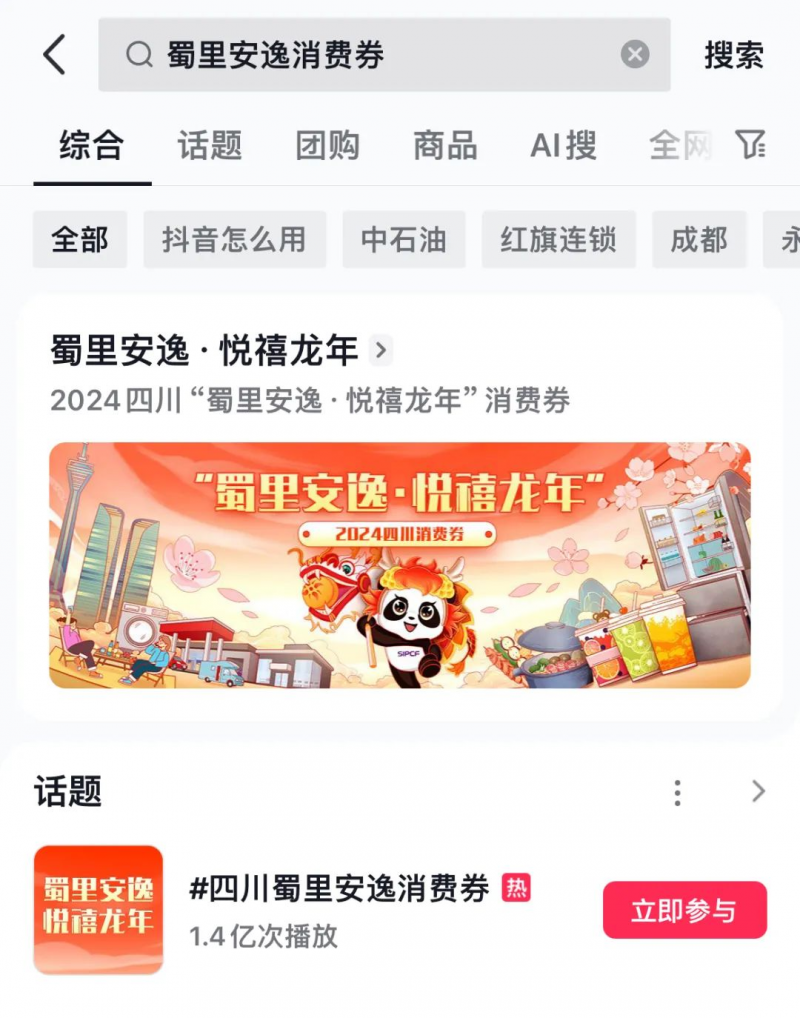Select the 抖音怎么用 chip
Screen dimensions: 800x1018
point(234,240)
